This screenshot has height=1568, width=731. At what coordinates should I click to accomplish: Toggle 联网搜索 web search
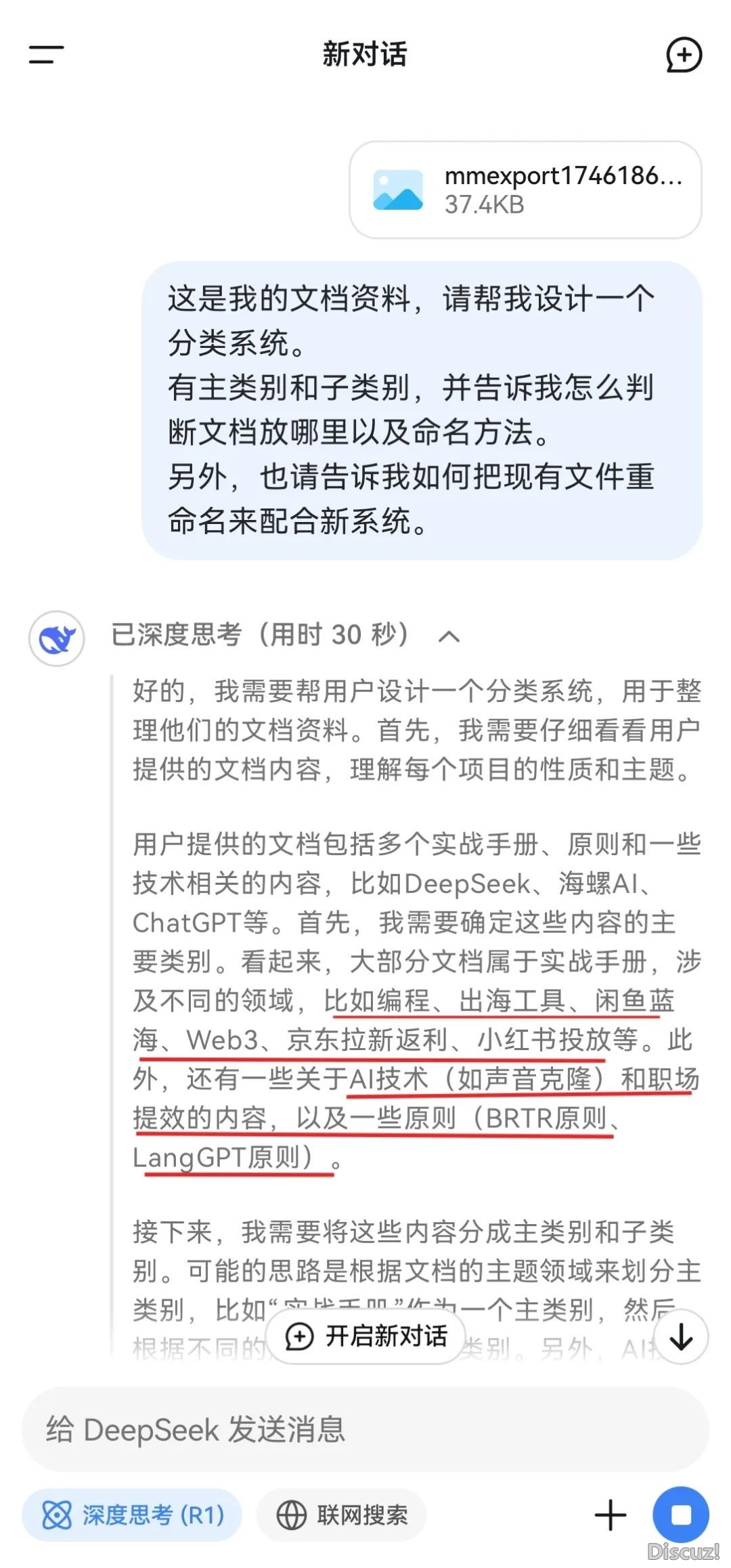point(342,1515)
